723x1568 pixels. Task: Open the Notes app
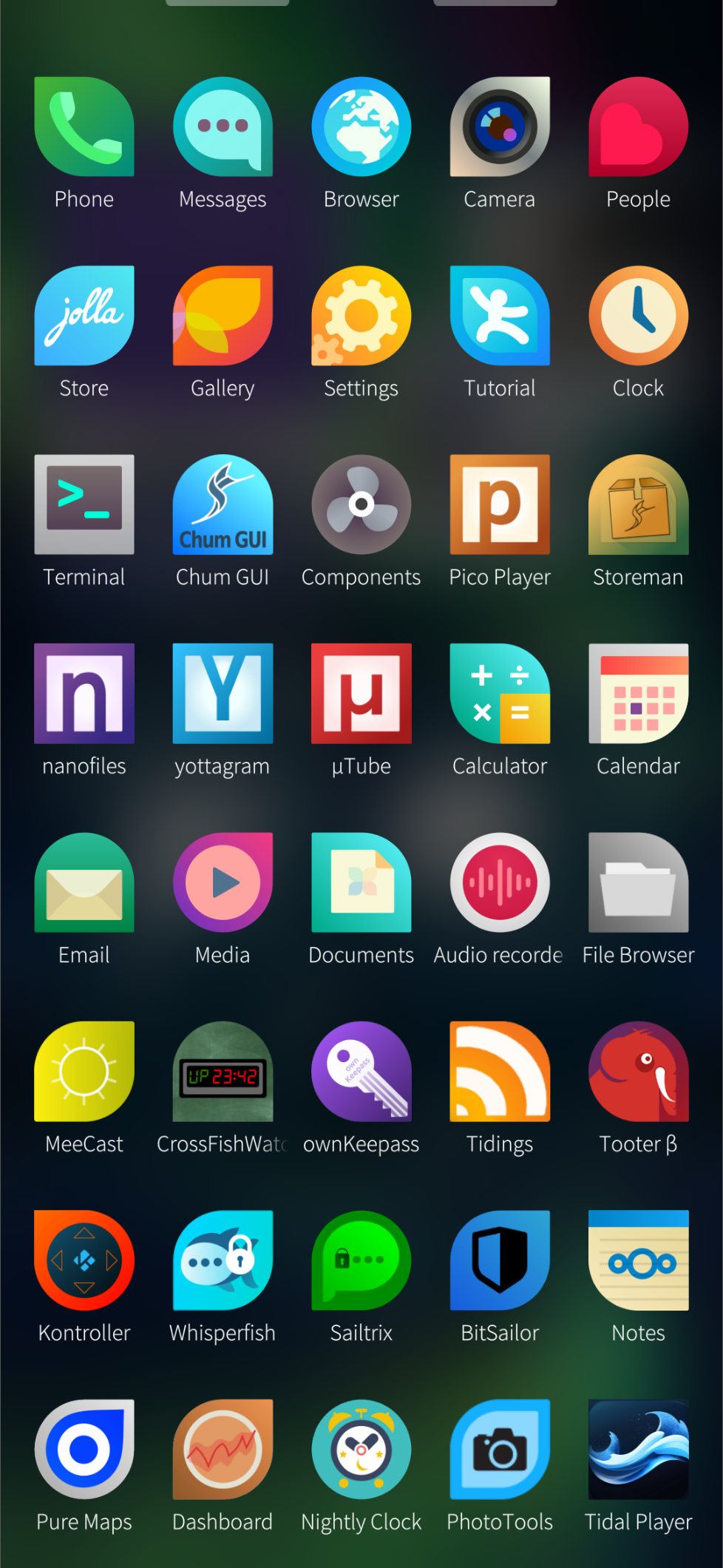639,1260
